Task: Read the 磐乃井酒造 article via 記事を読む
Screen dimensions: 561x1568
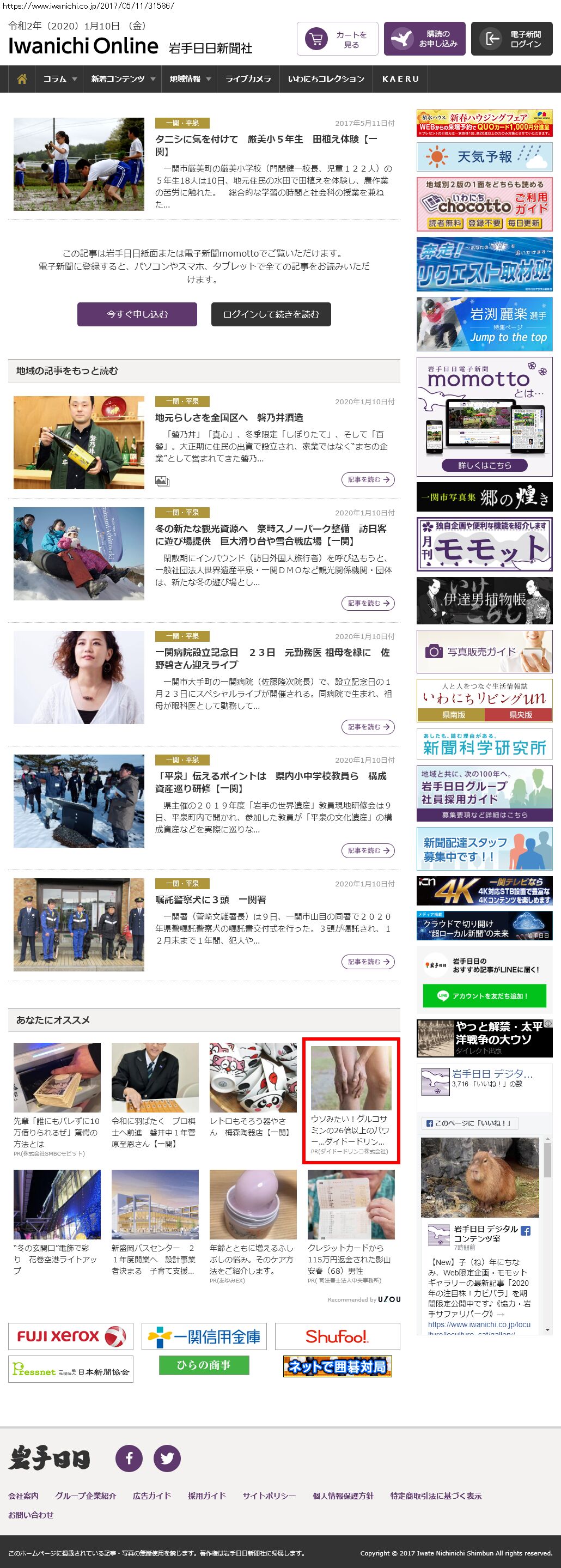Action: 368,479
